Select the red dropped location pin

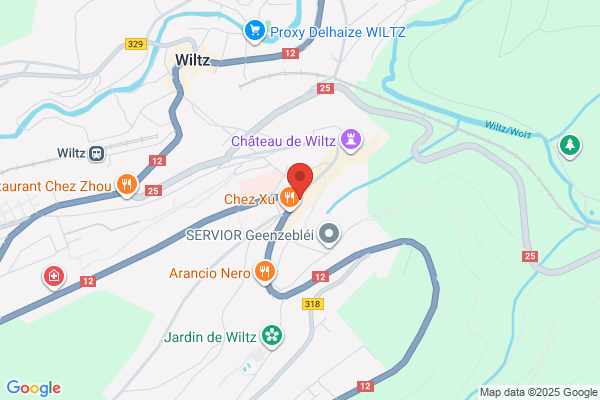coord(300,180)
